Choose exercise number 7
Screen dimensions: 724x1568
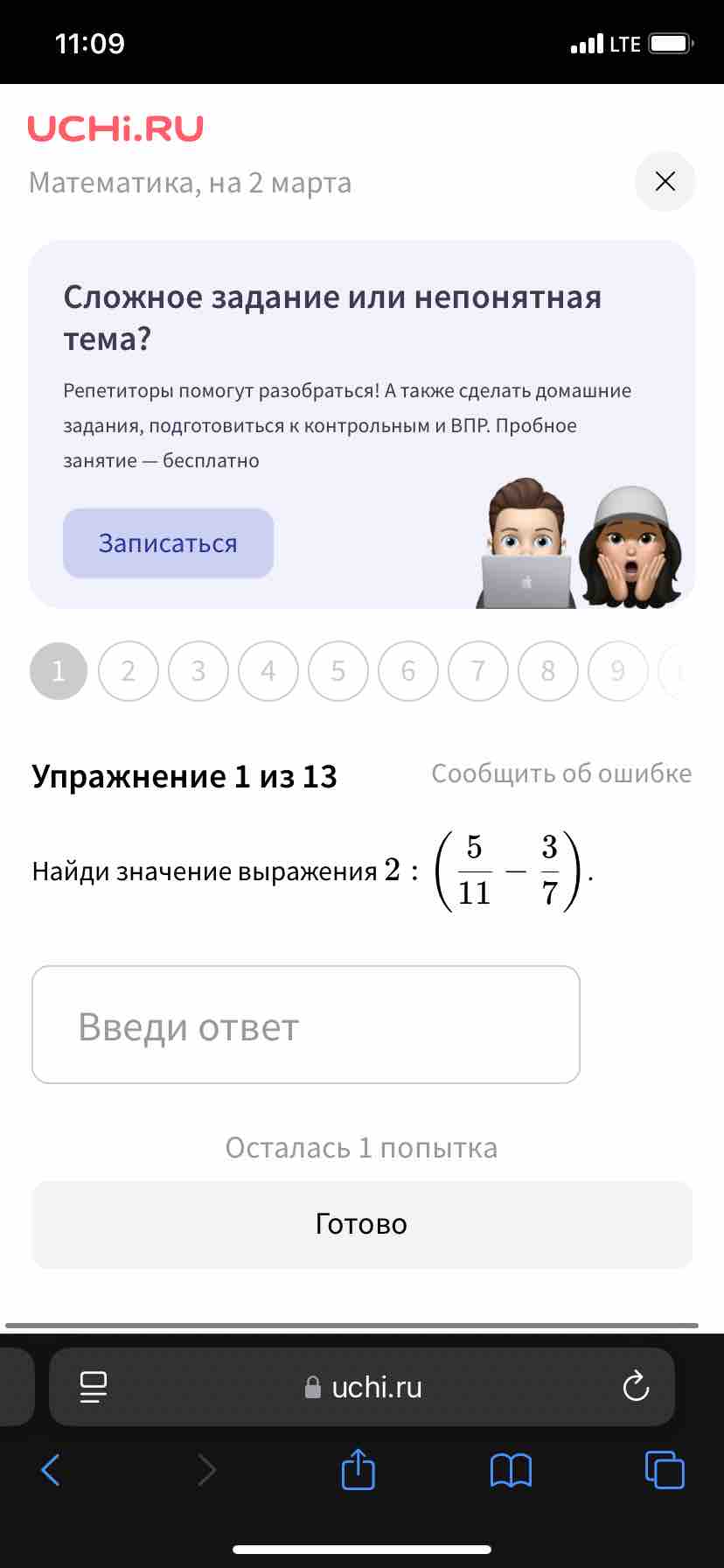tap(478, 671)
